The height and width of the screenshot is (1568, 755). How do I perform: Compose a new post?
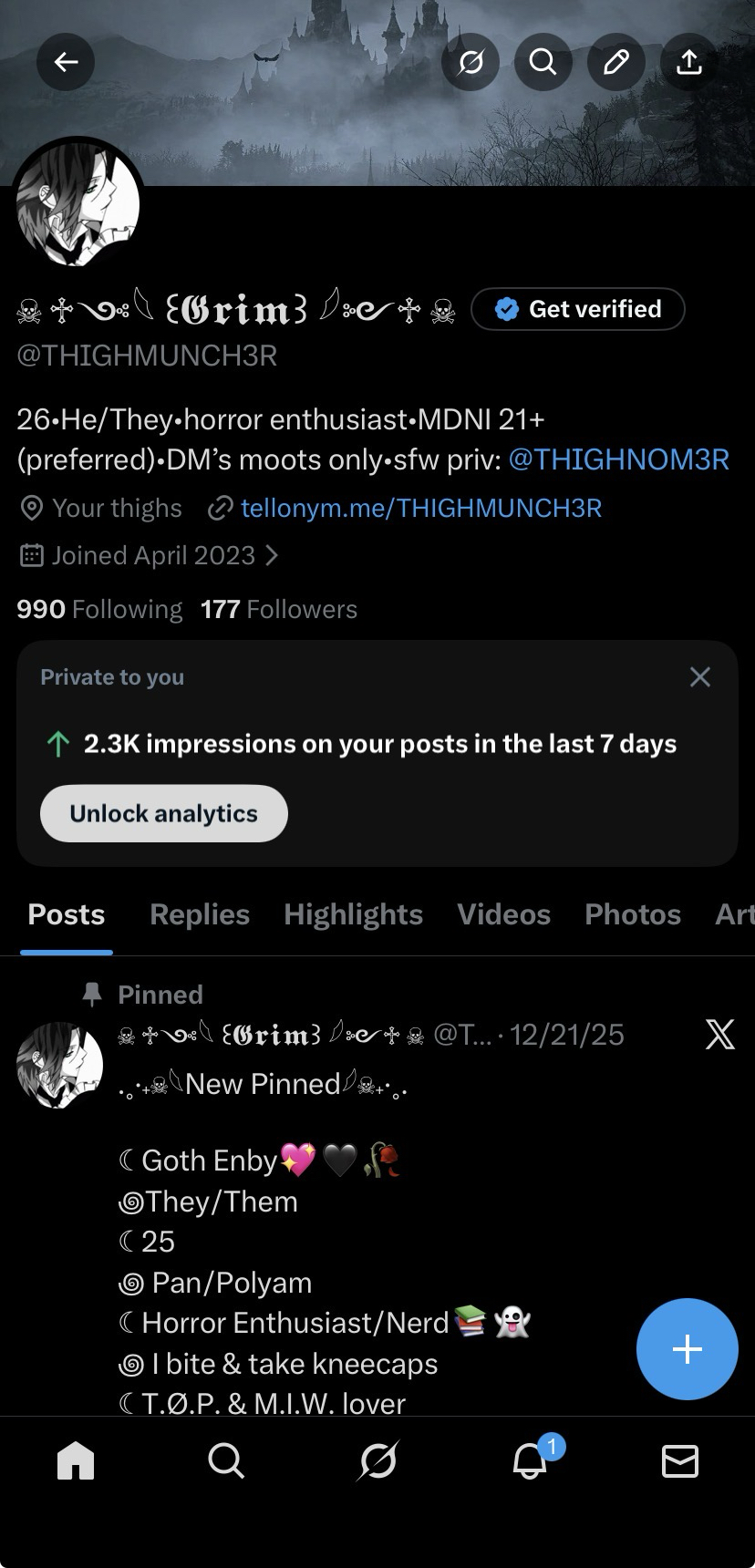(687, 1349)
